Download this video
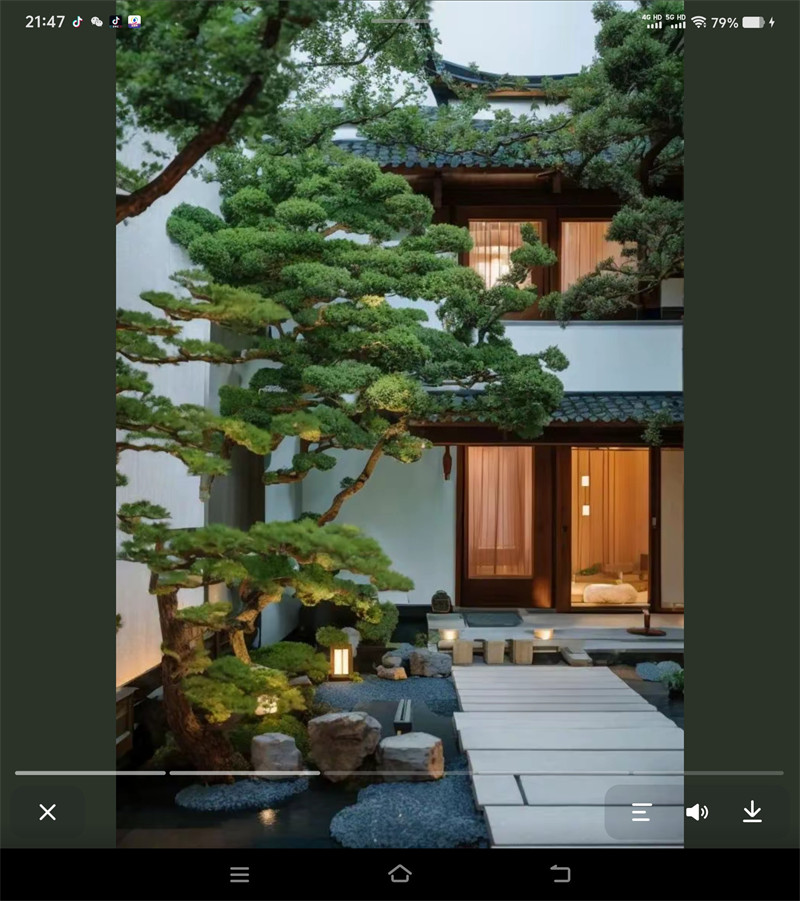The height and width of the screenshot is (901, 800). [x=752, y=812]
